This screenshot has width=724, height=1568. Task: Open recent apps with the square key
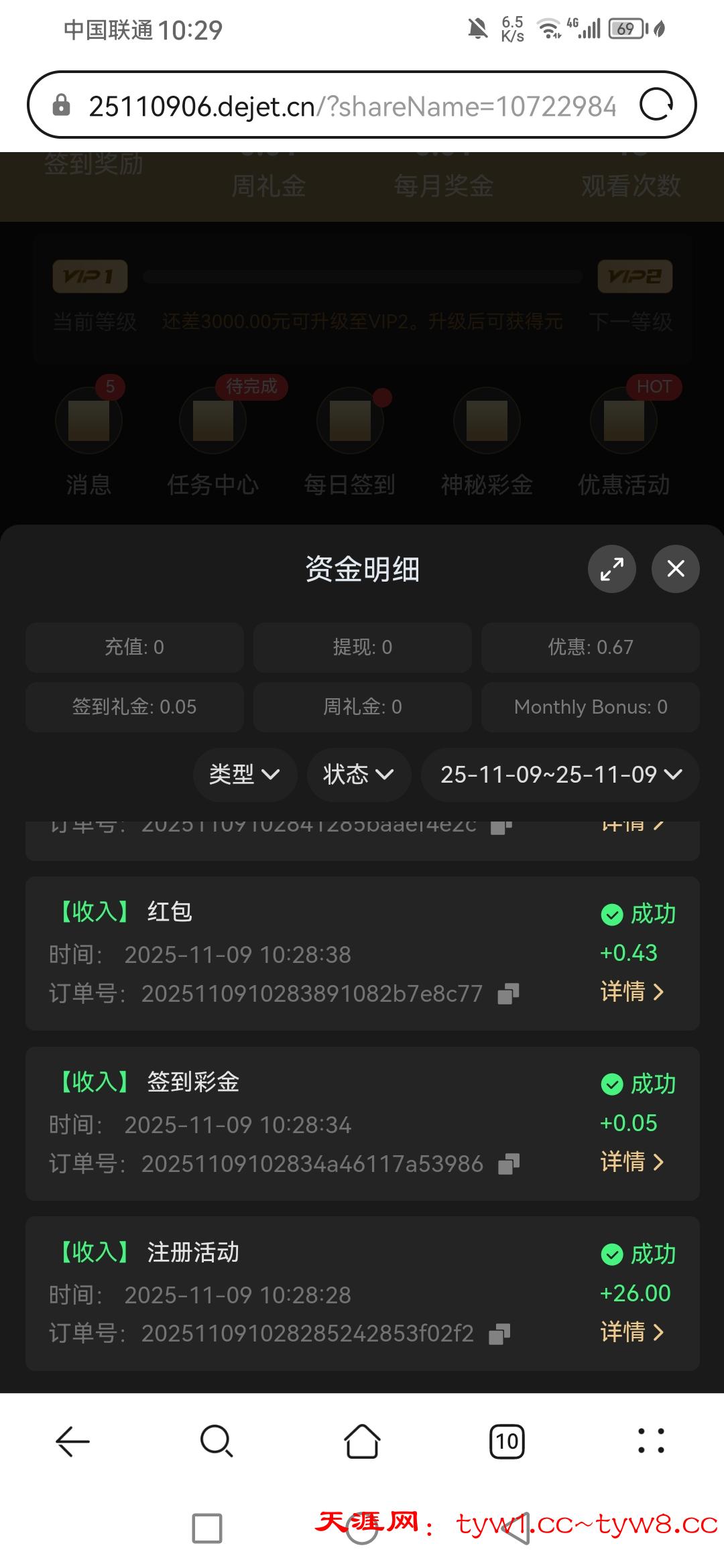(x=207, y=1528)
